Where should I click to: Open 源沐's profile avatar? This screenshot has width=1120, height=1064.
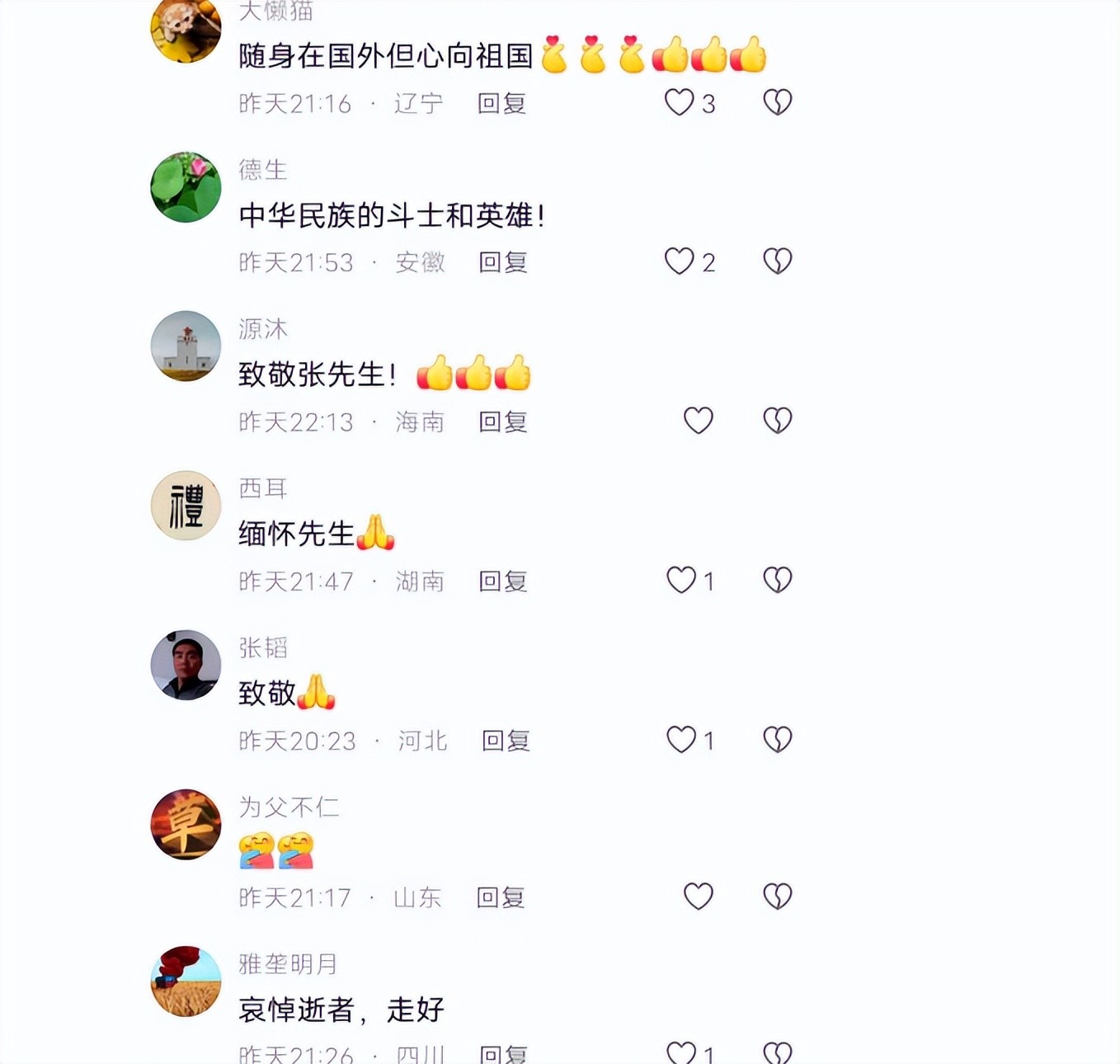point(186,346)
